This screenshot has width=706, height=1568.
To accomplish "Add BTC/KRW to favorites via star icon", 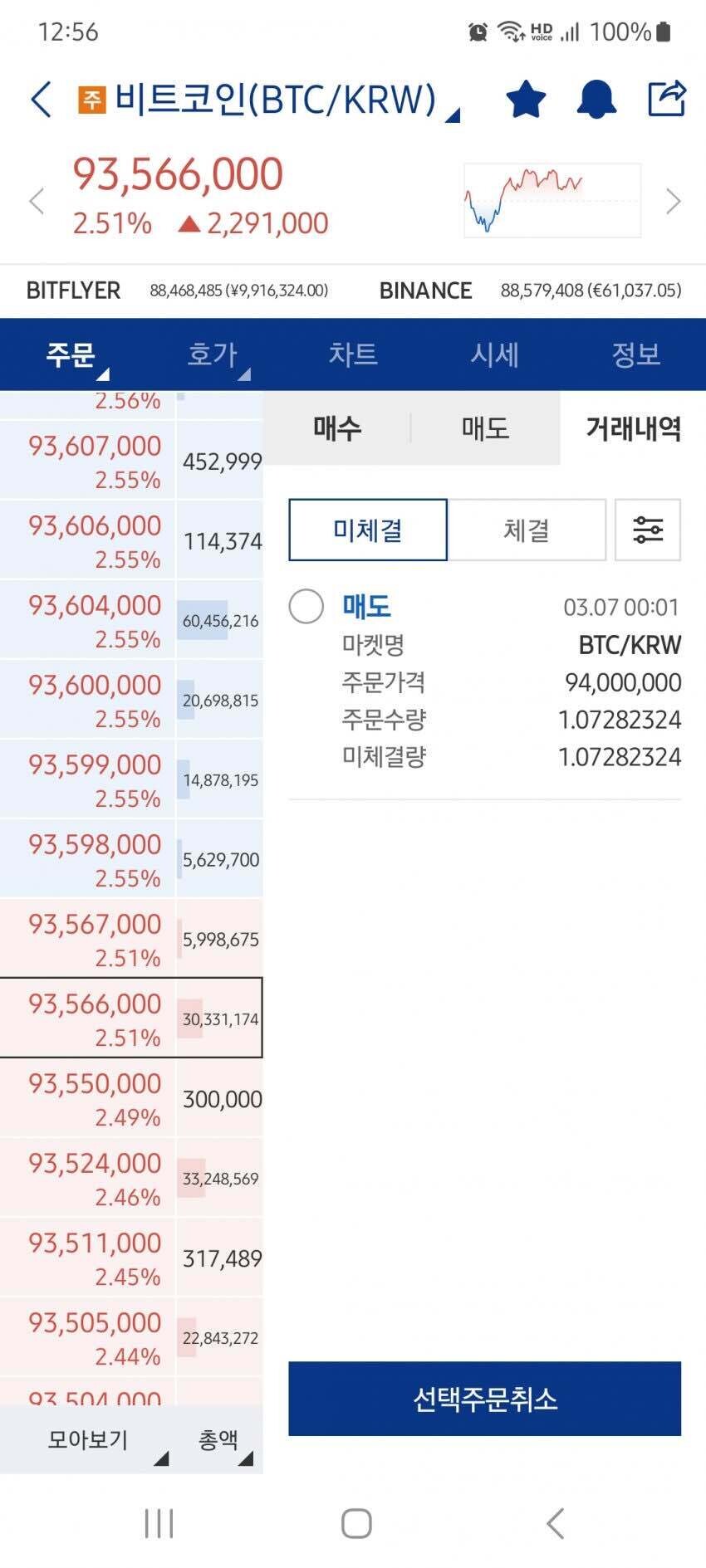I will pyautogui.click(x=525, y=99).
